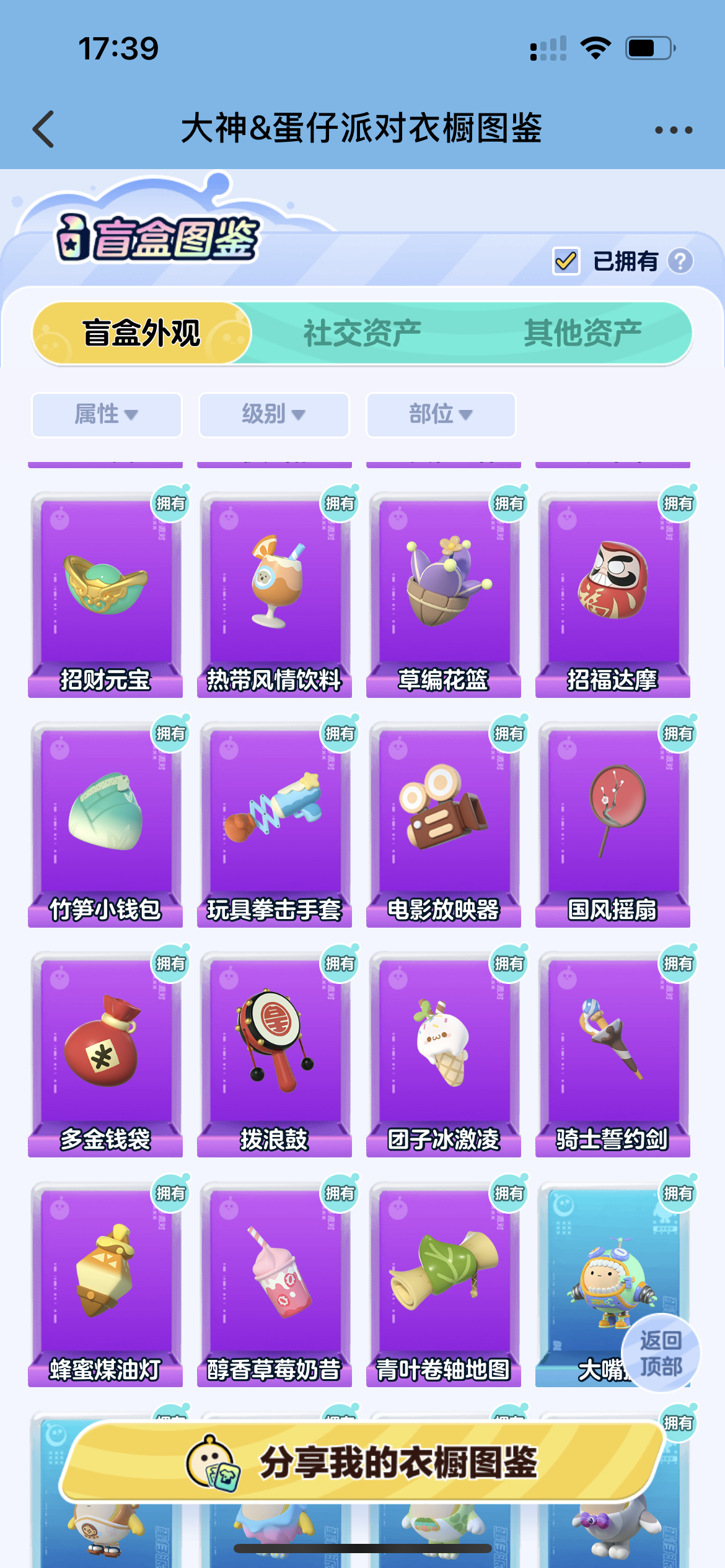Expand the 级别 filter dropdown
This screenshot has height=1568, width=725.
(273, 414)
